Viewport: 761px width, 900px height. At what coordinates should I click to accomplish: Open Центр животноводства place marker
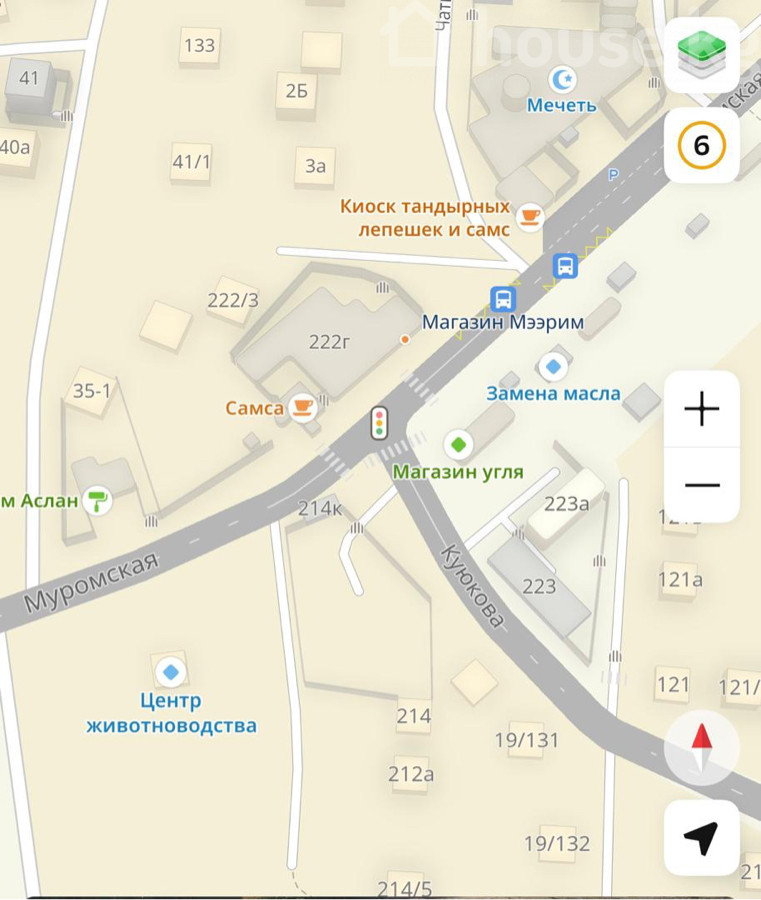click(171, 671)
